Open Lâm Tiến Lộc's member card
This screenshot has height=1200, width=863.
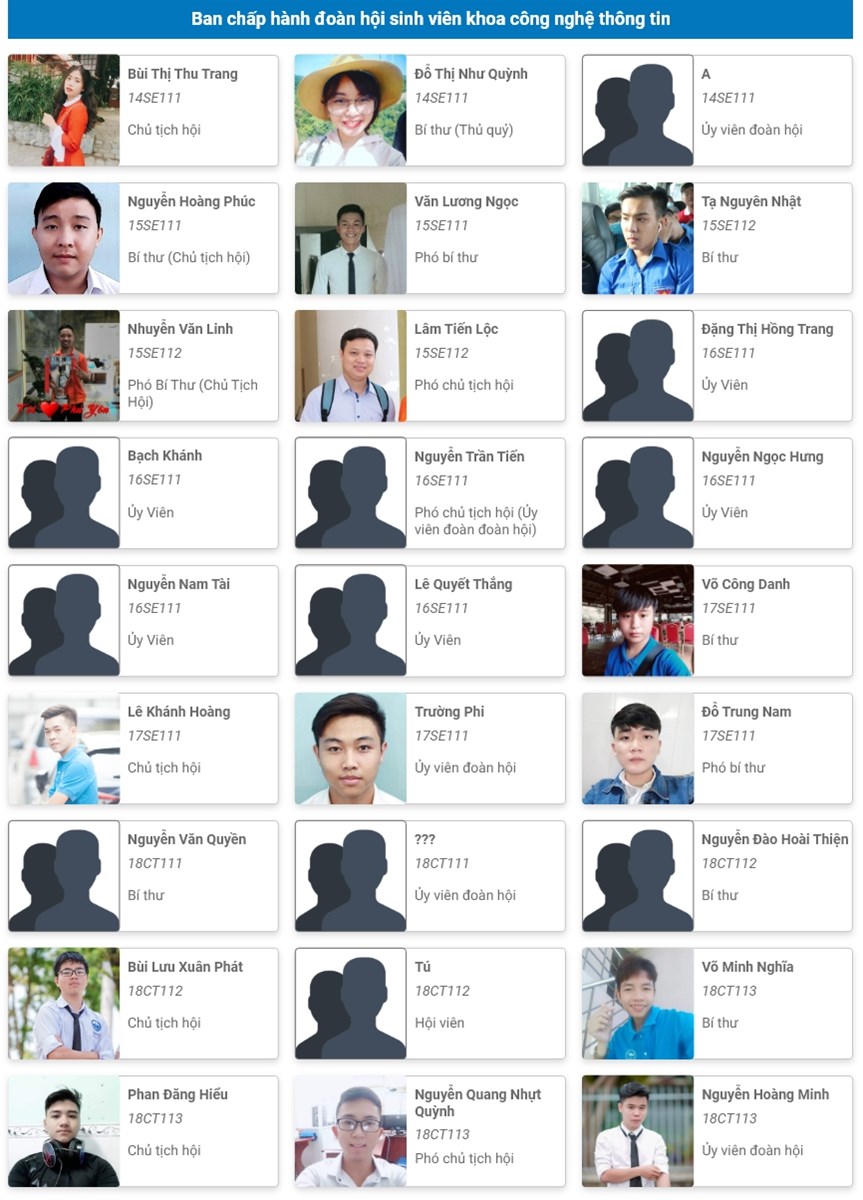coord(430,365)
